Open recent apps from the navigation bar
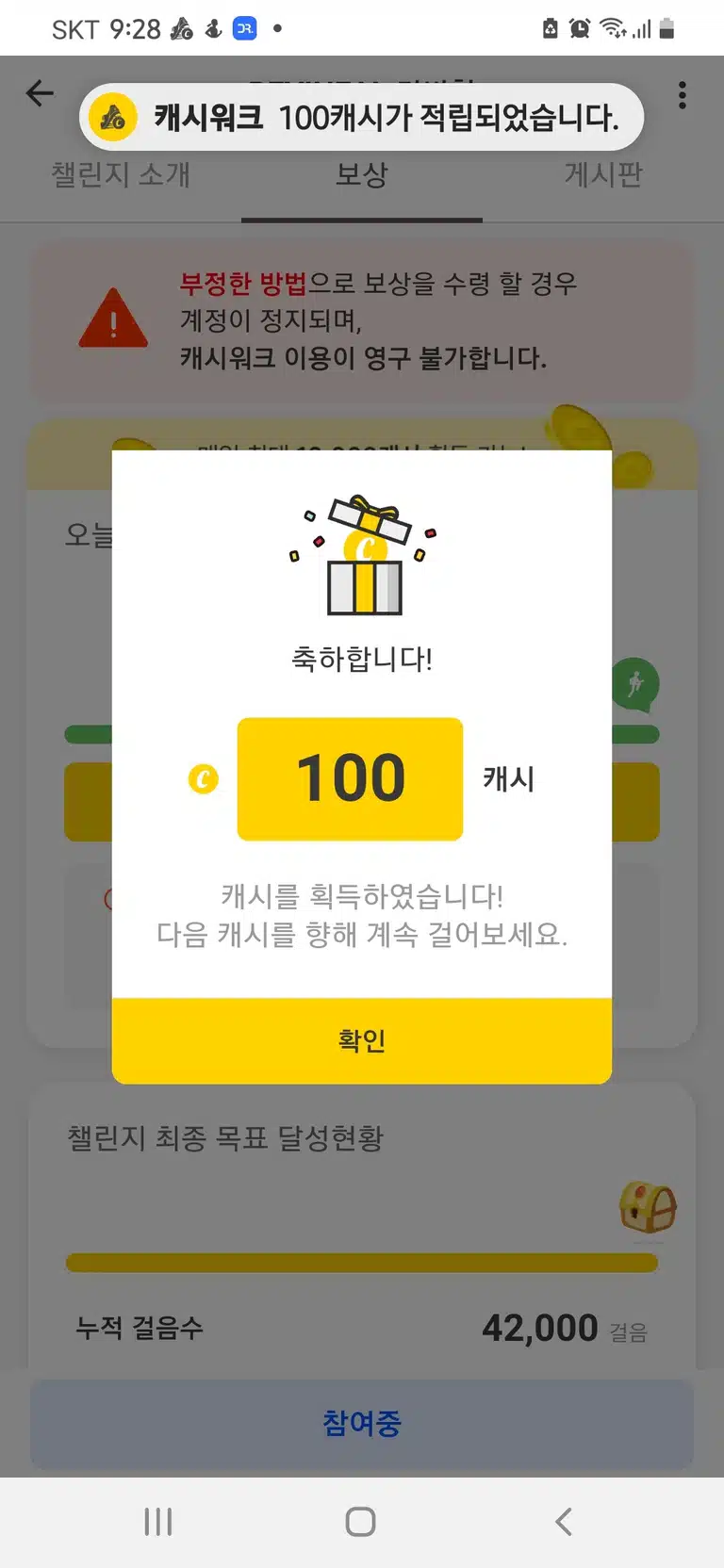This screenshot has height=1568, width=724. [x=158, y=1521]
